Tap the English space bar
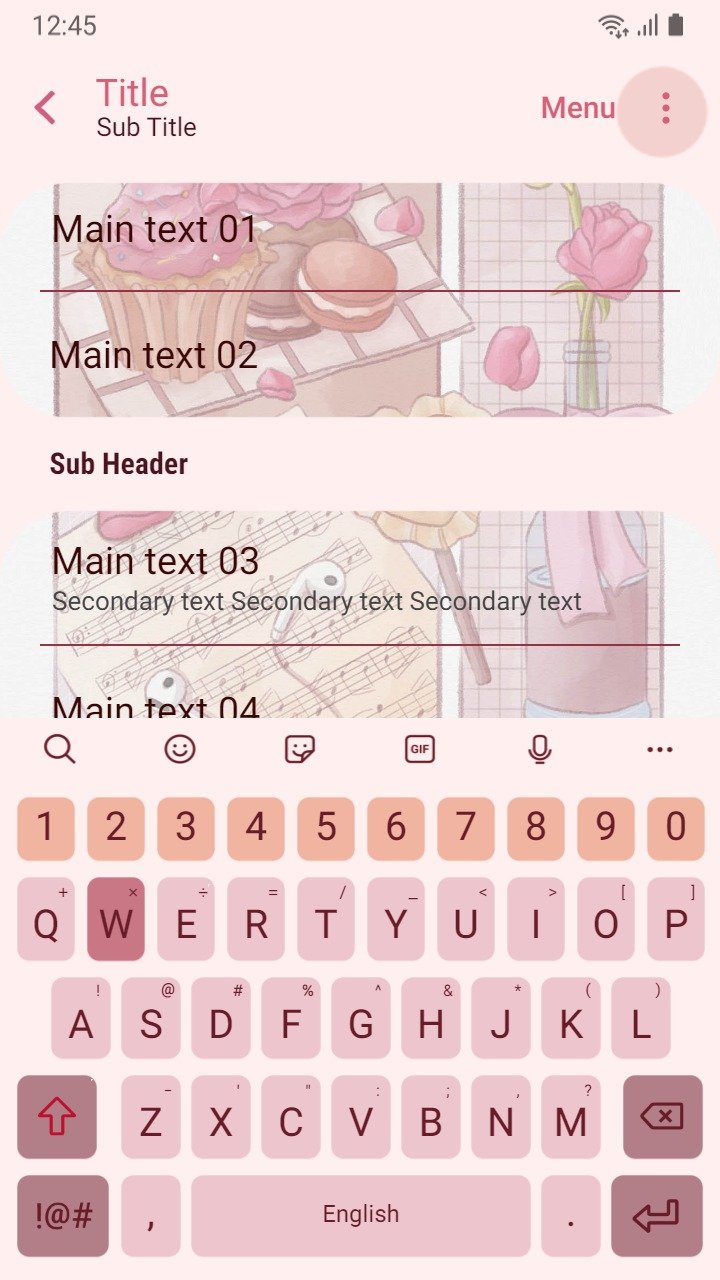 (x=361, y=1215)
